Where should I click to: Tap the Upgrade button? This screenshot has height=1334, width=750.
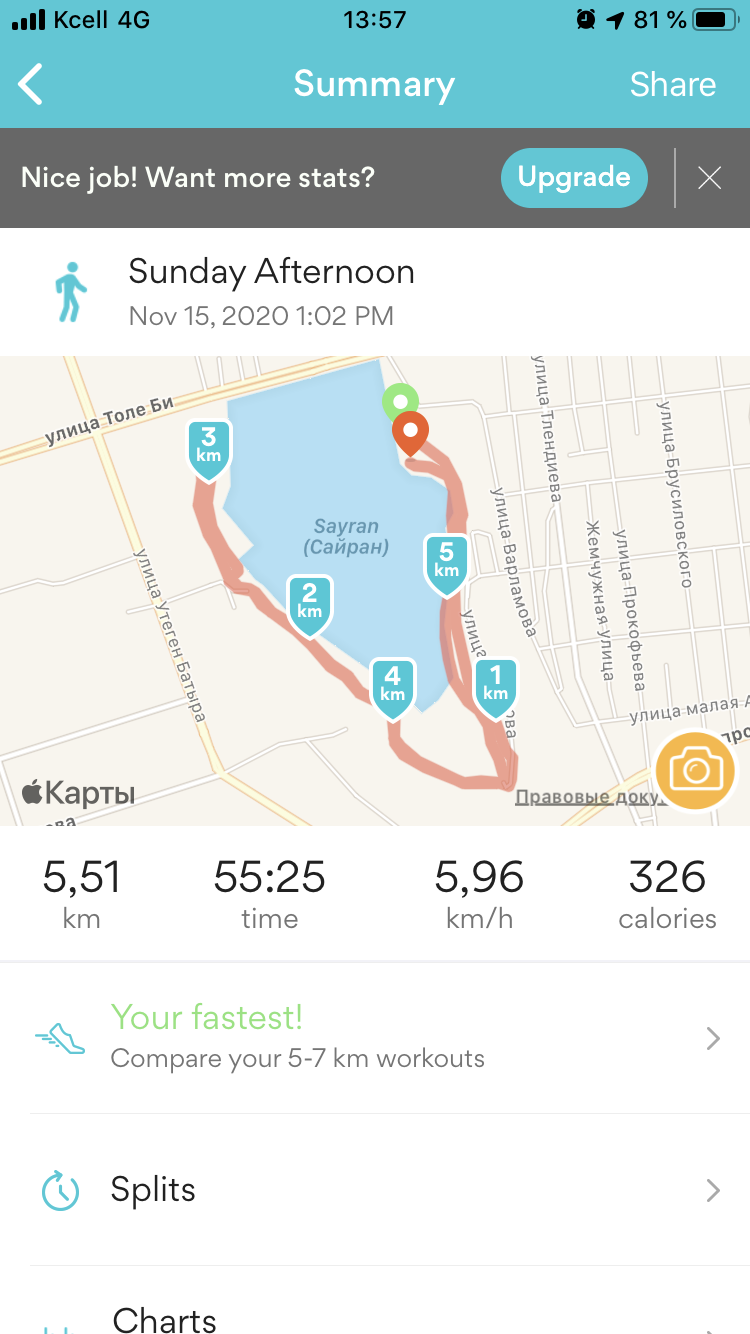[x=574, y=178]
